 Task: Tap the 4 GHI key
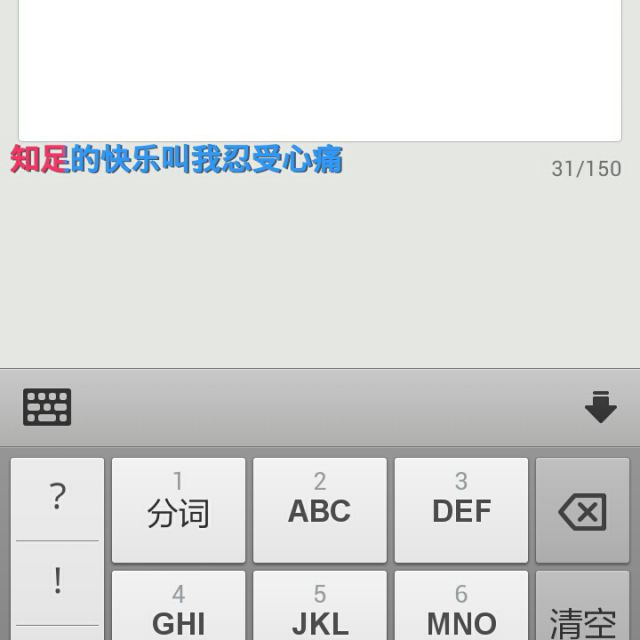[x=178, y=608]
